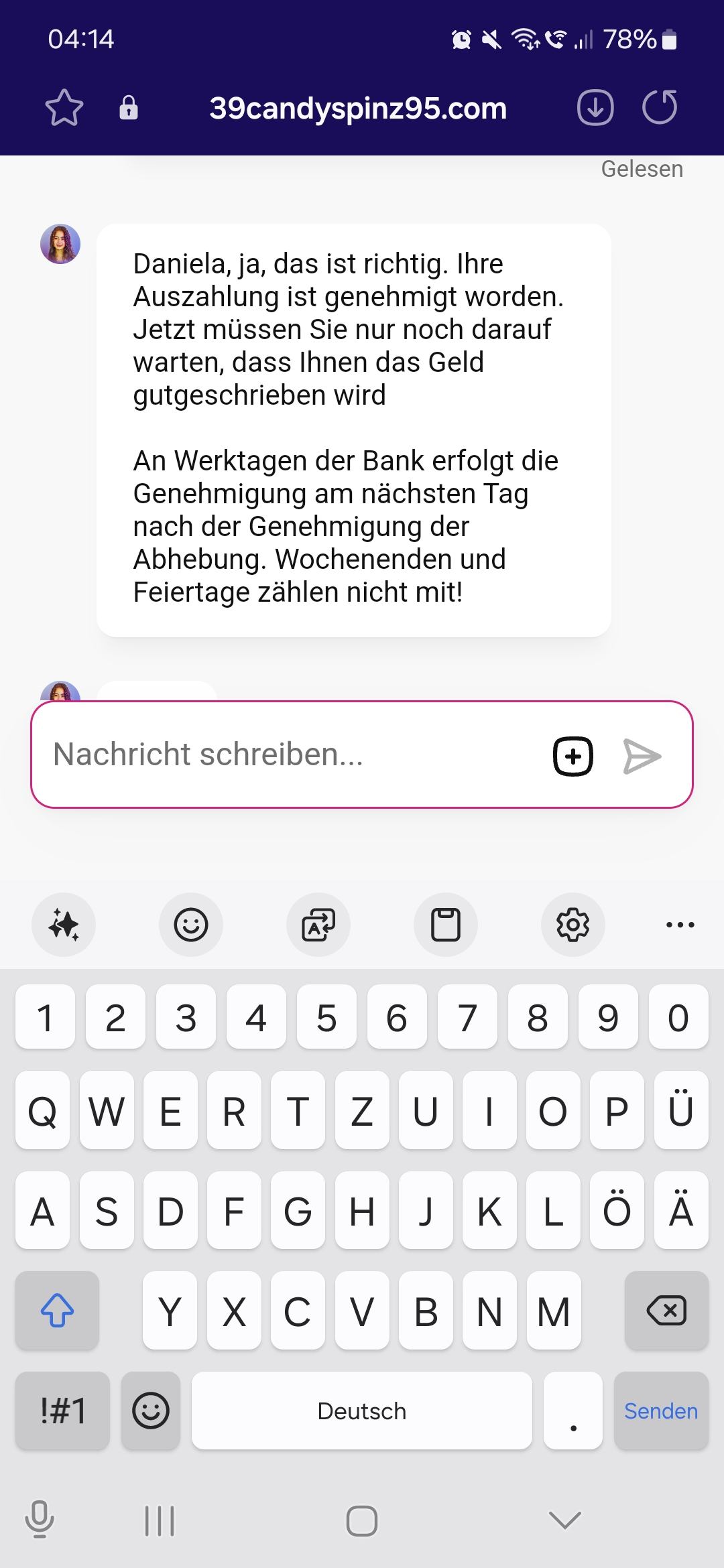The image size is (724, 1568).
Task: Open the keyboard translate tool
Action: (318, 925)
